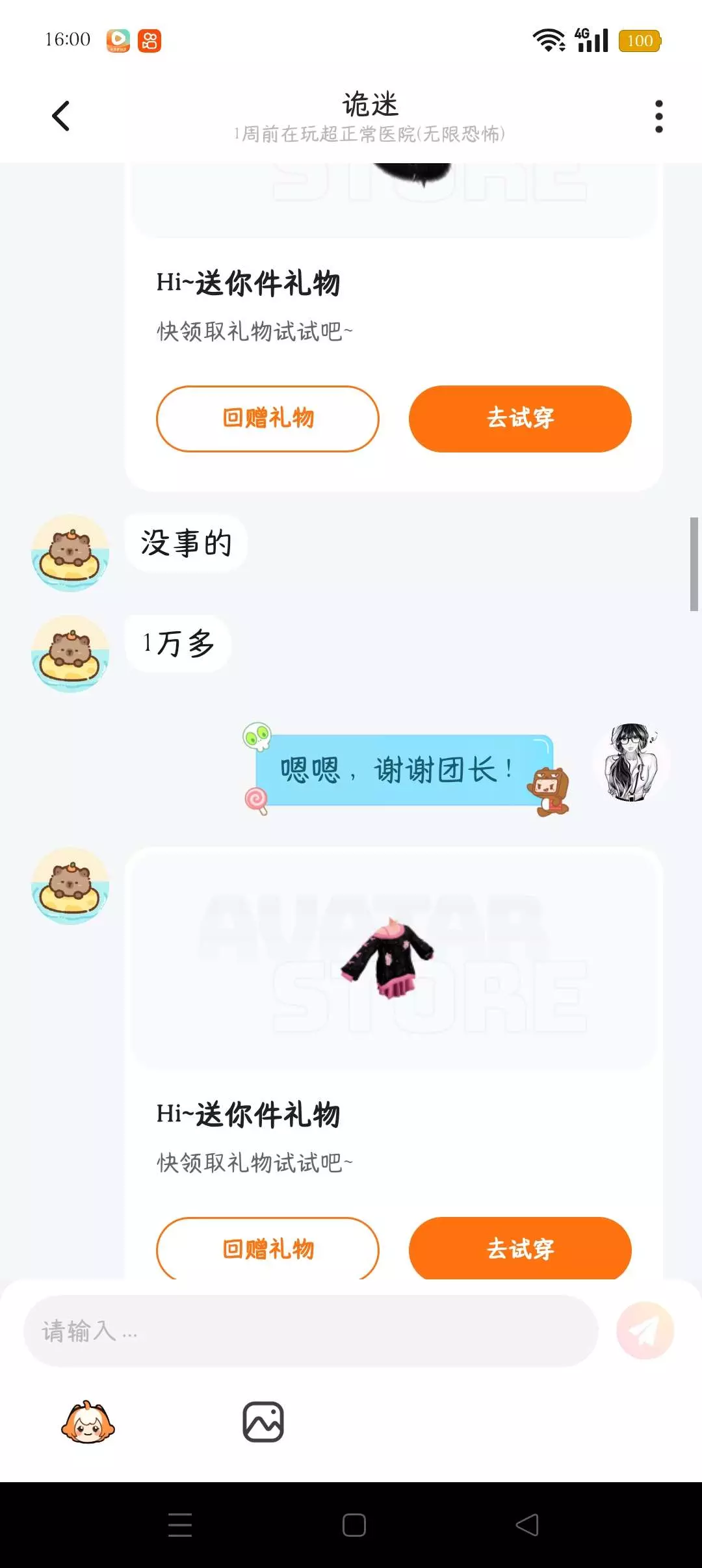Screen dimensions: 702x1568
Task: Send the message with the paper plane
Action: coord(645,1331)
